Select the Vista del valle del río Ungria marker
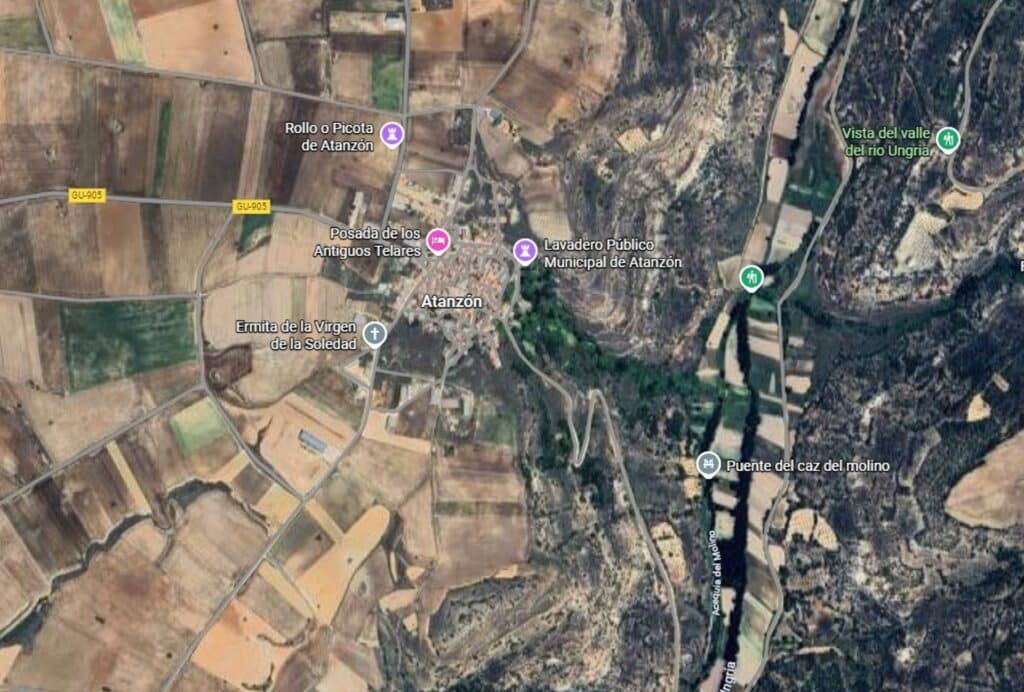 (x=948, y=139)
